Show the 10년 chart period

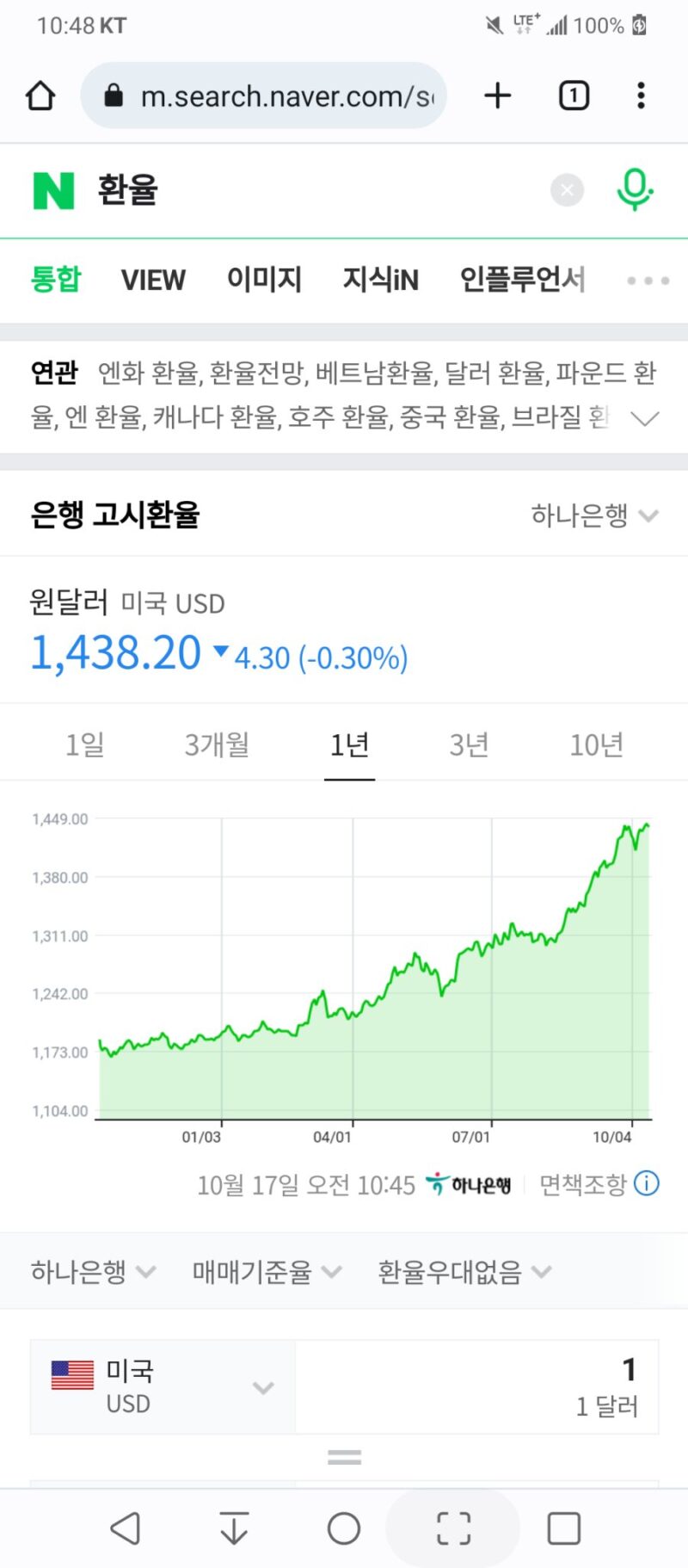coord(596,744)
